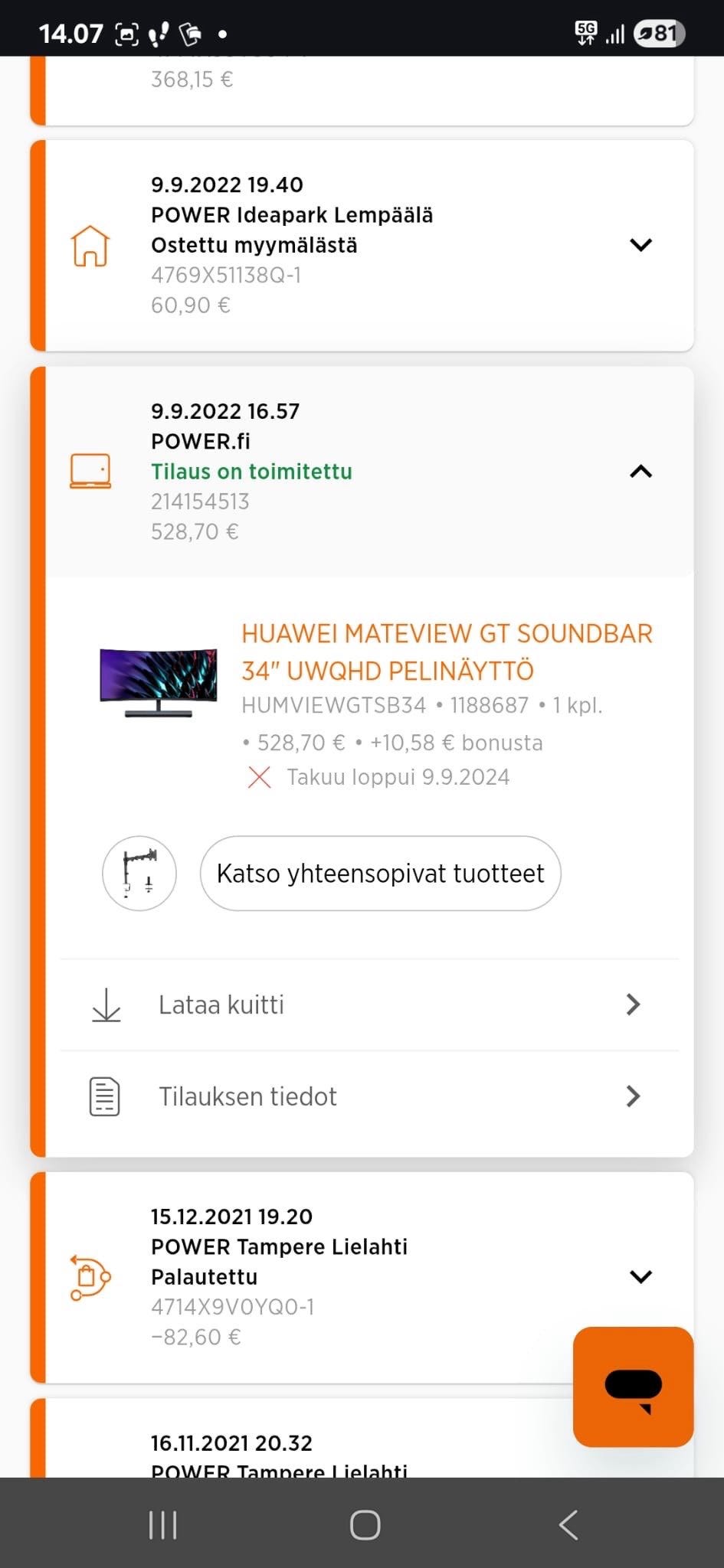Click the download icon beside Lataa kuitti
The image size is (724, 1568).
[x=106, y=1005]
